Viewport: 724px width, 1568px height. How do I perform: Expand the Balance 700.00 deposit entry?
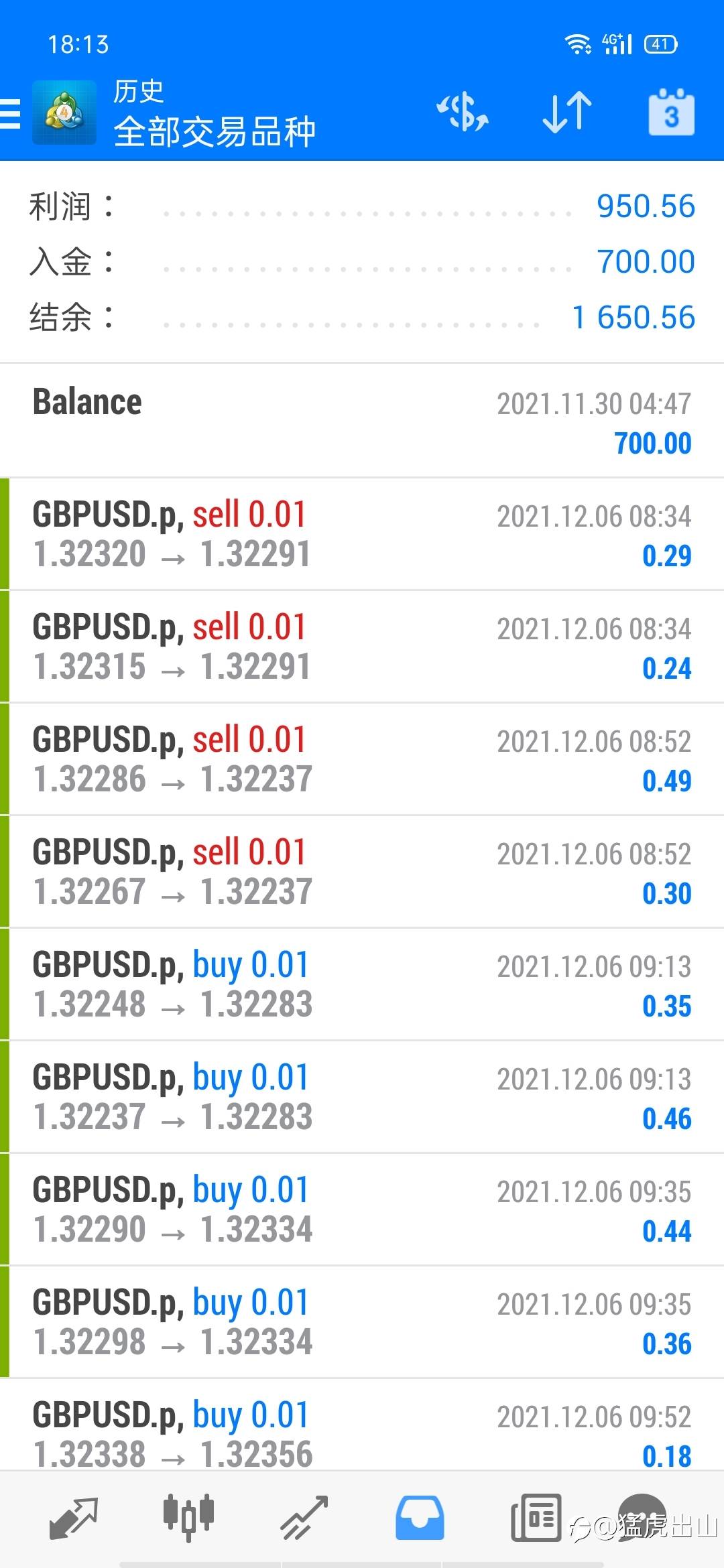tap(362, 421)
